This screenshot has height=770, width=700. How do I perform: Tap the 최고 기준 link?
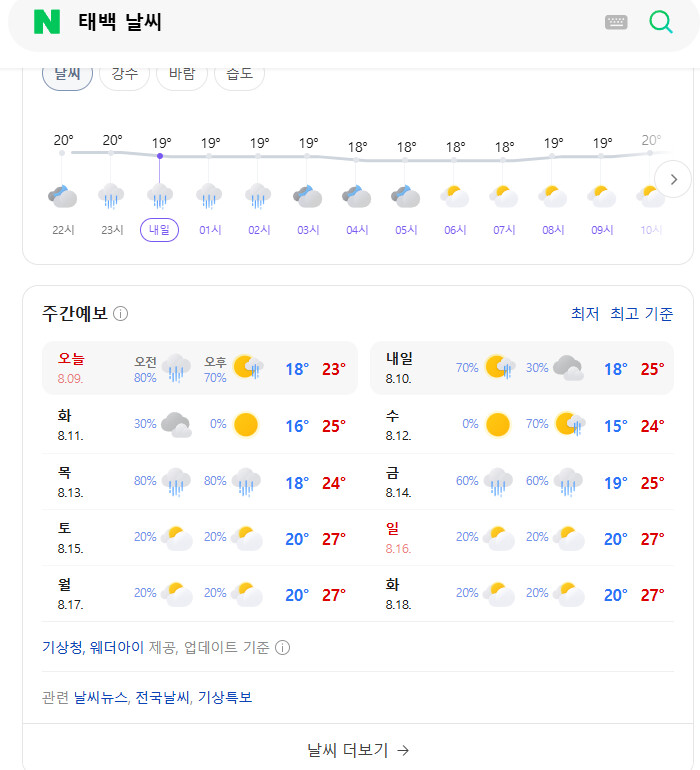click(x=642, y=313)
